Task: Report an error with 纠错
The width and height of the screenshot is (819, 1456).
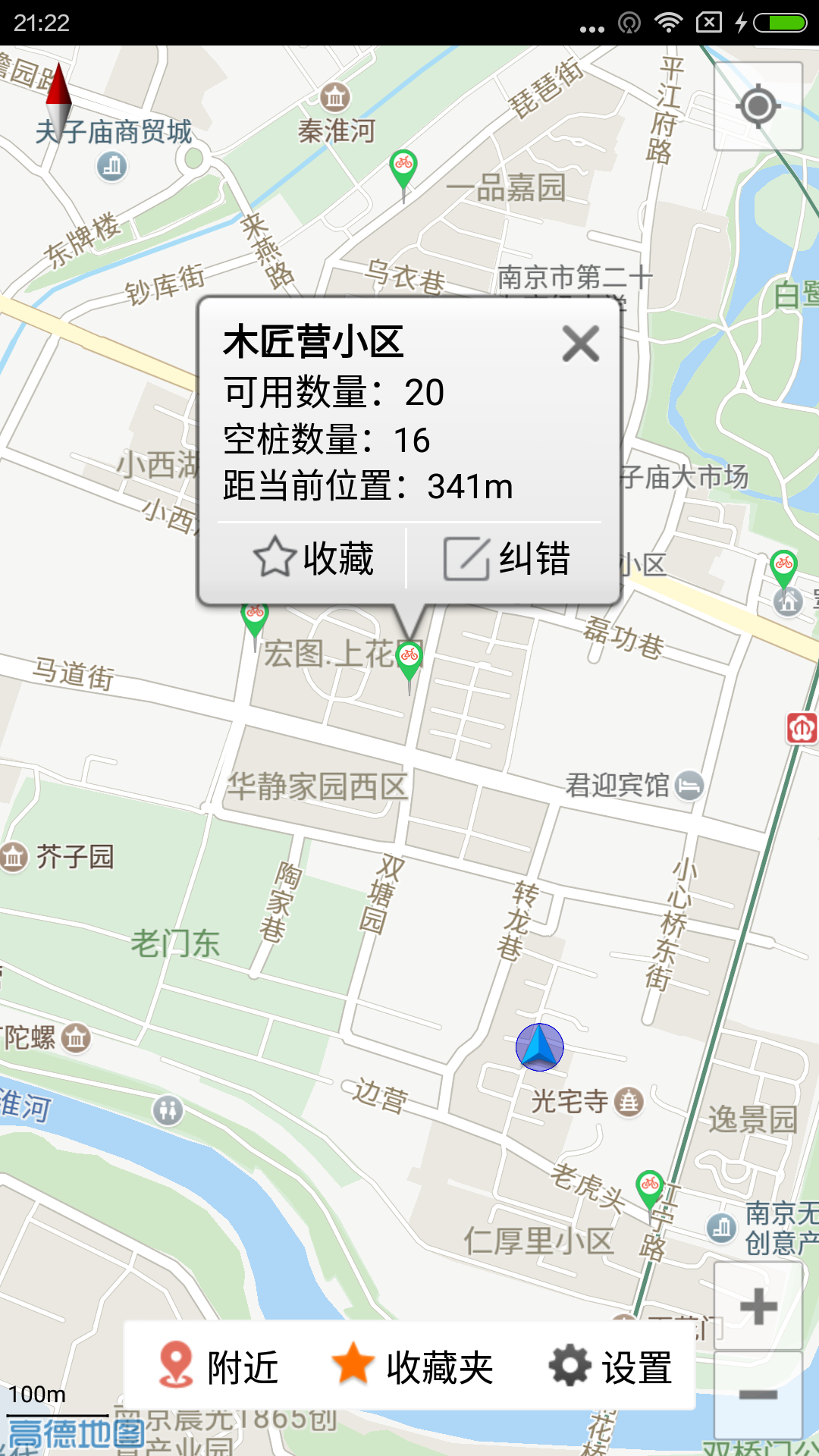Action: coord(507,559)
